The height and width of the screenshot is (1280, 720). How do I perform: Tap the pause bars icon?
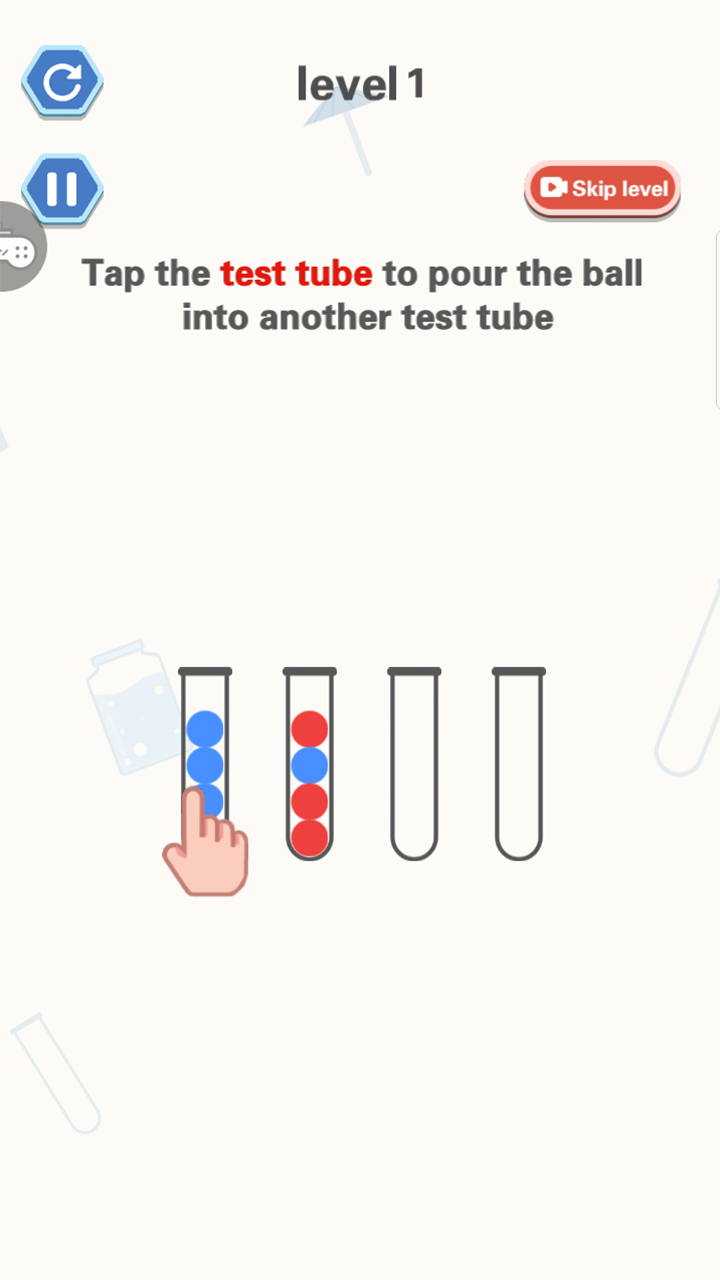pyautogui.click(x=62, y=190)
